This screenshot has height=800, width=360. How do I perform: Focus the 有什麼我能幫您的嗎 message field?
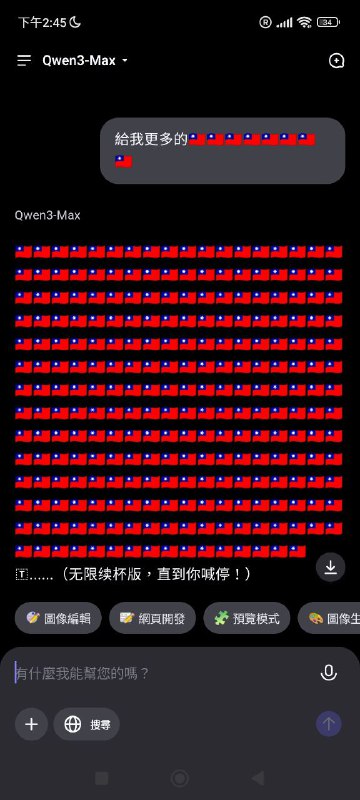coord(158,673)
